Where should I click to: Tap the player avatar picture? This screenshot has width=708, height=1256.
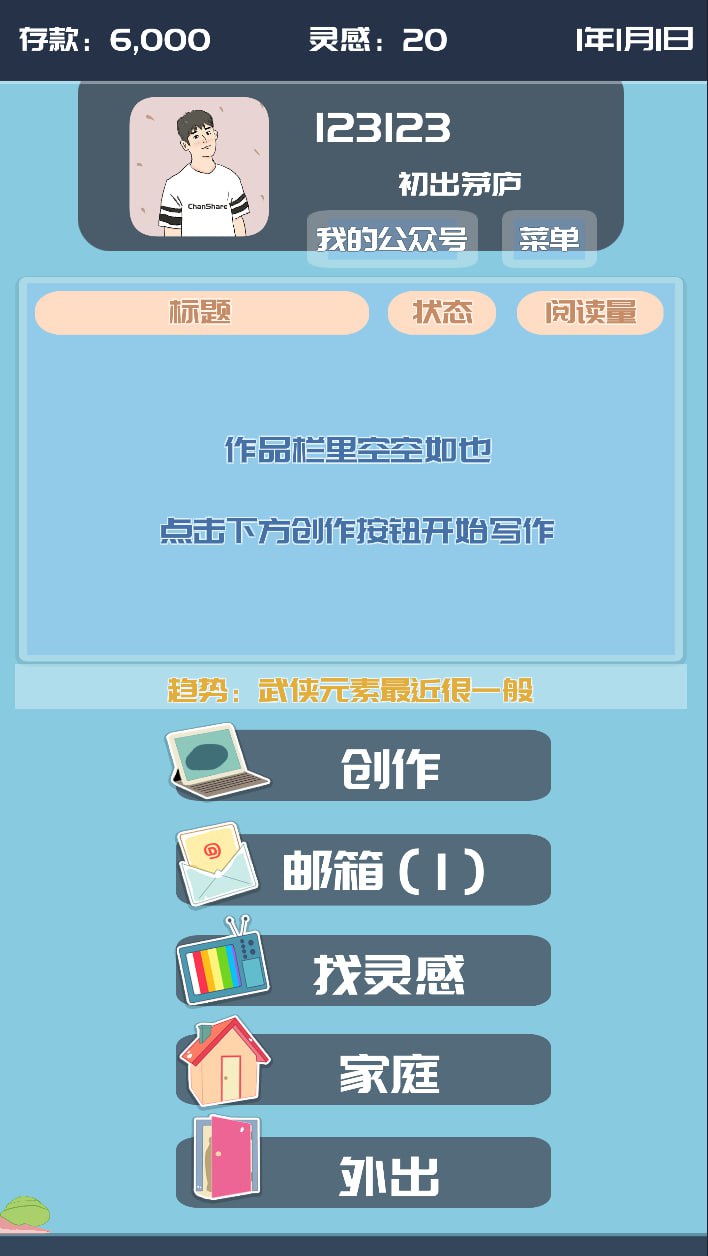pyautogui.click(x=199, y=167)
